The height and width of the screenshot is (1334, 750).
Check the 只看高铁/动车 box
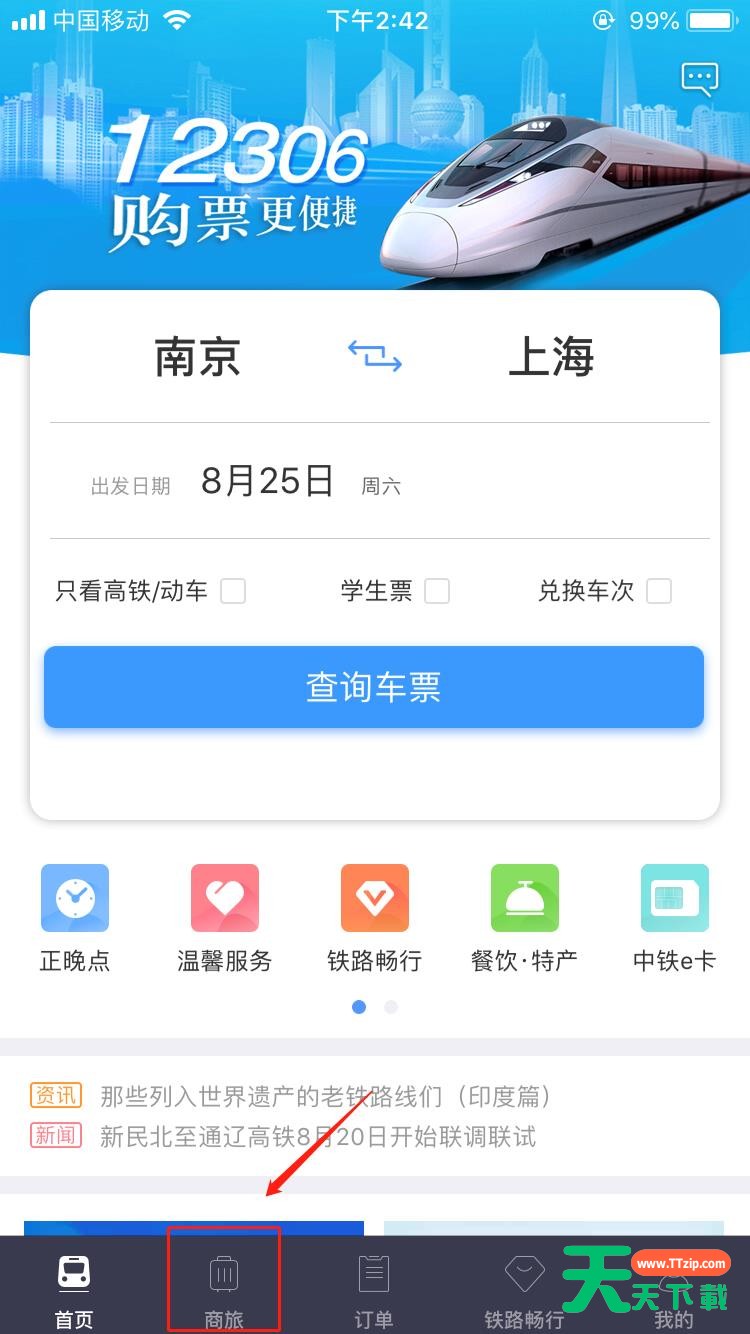pyautogui.click(x=233, y=591)
